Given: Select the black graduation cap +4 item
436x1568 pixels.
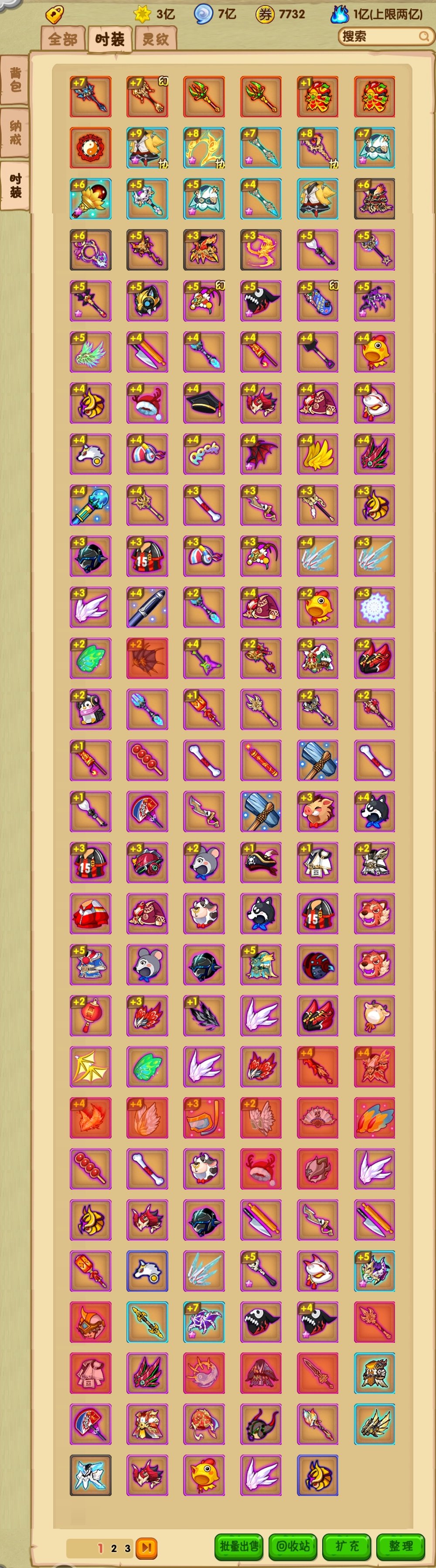Looking at the screenshot, I should click(x=204, y=403).
